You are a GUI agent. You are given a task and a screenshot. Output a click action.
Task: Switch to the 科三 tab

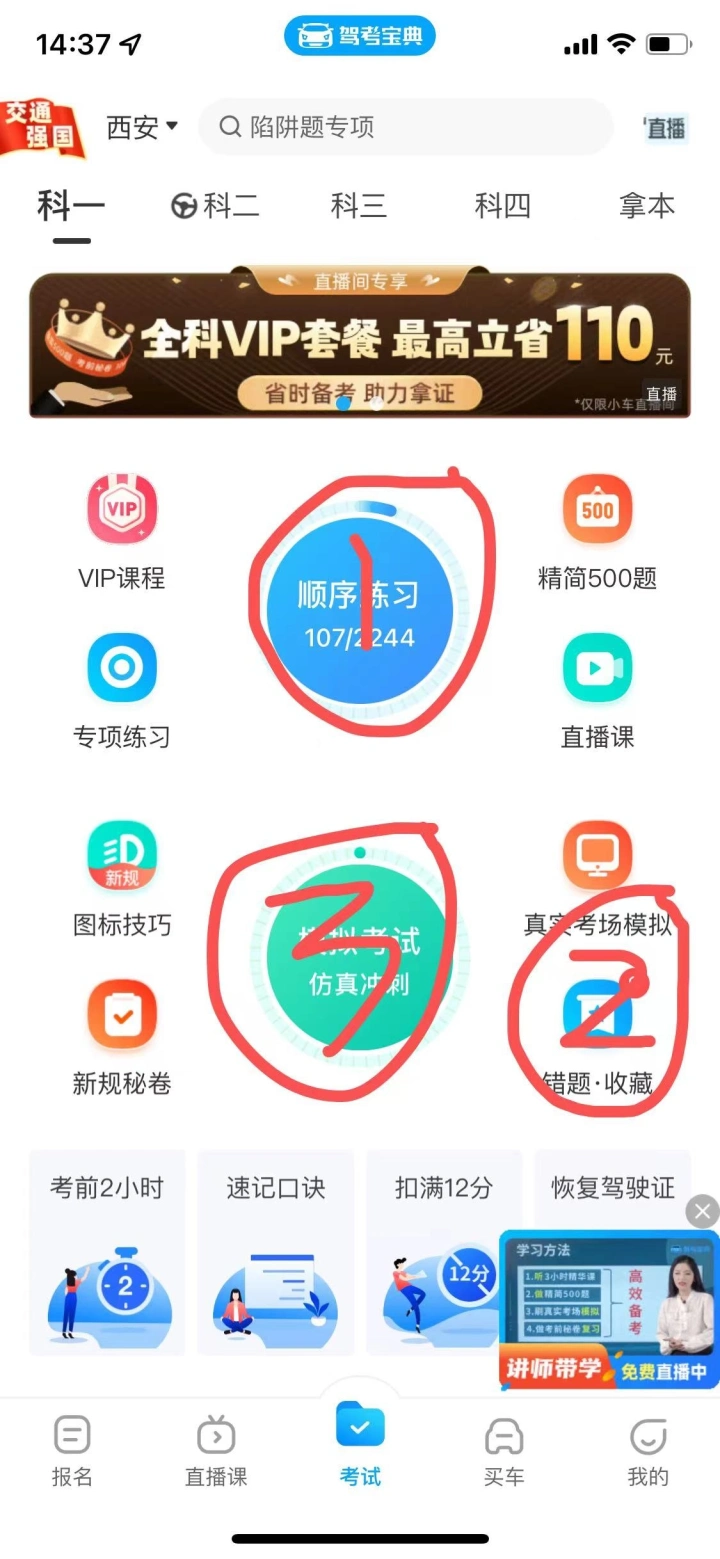[x=358, y=206]
